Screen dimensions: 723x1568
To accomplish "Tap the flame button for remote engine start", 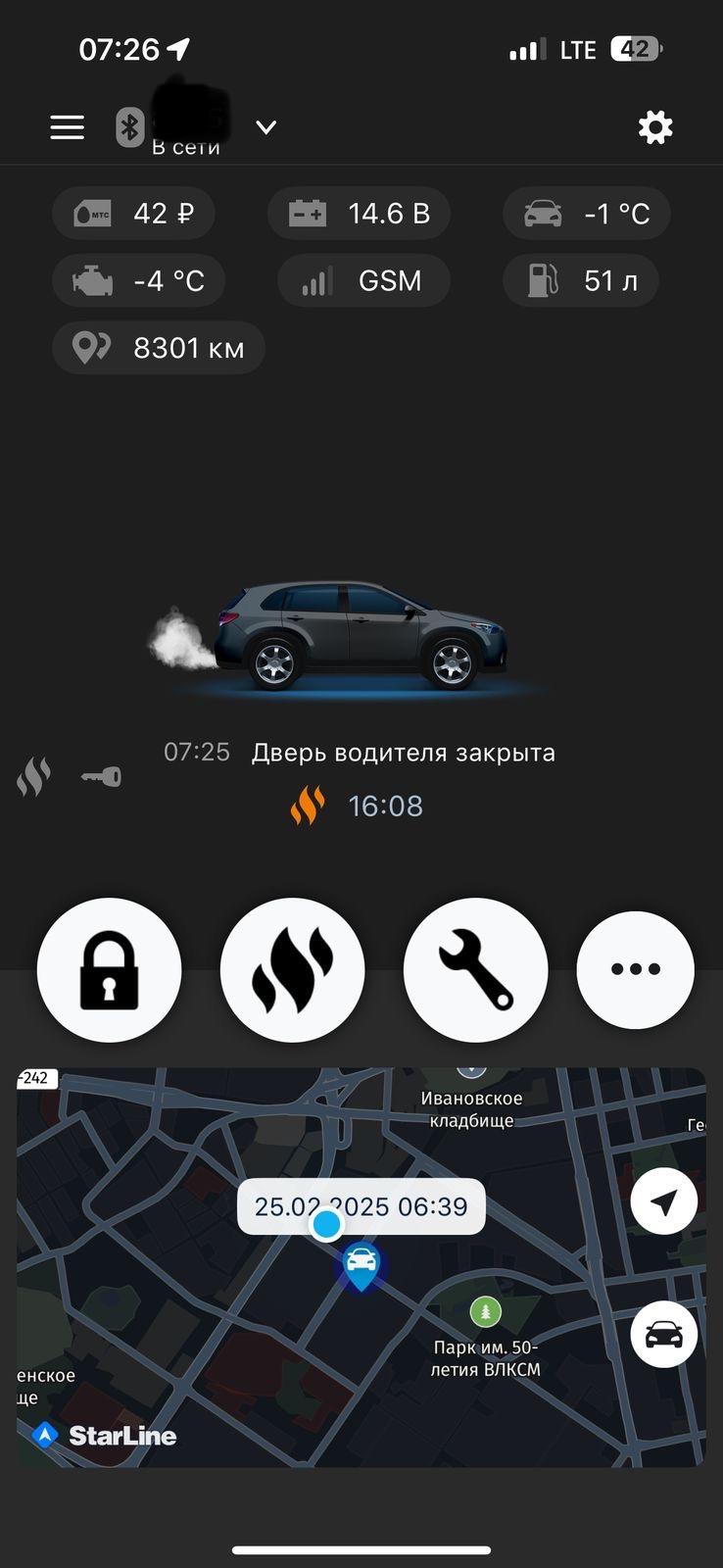I will [293, 970].
